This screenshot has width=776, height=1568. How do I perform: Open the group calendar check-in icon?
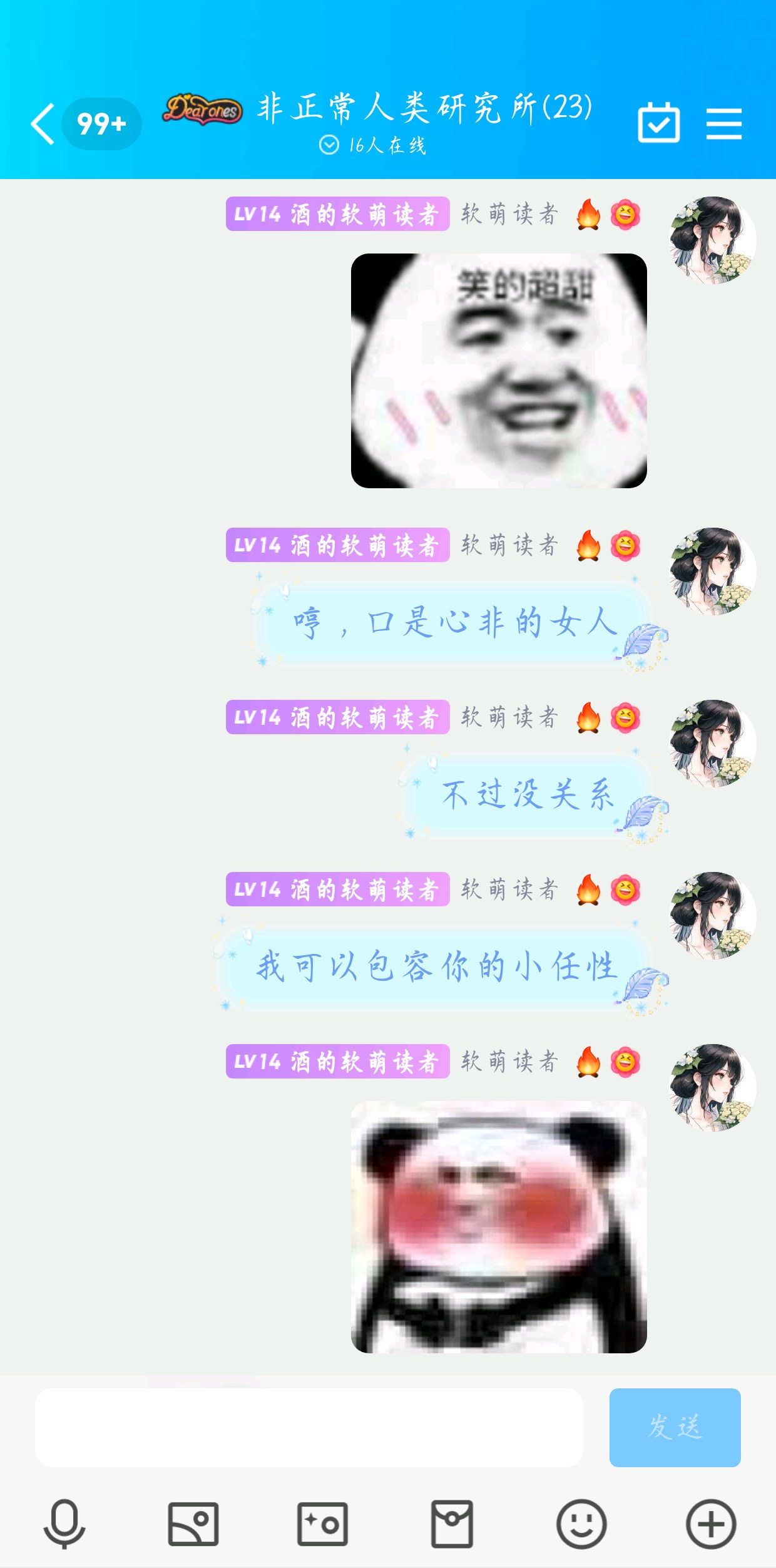[658, 123]
